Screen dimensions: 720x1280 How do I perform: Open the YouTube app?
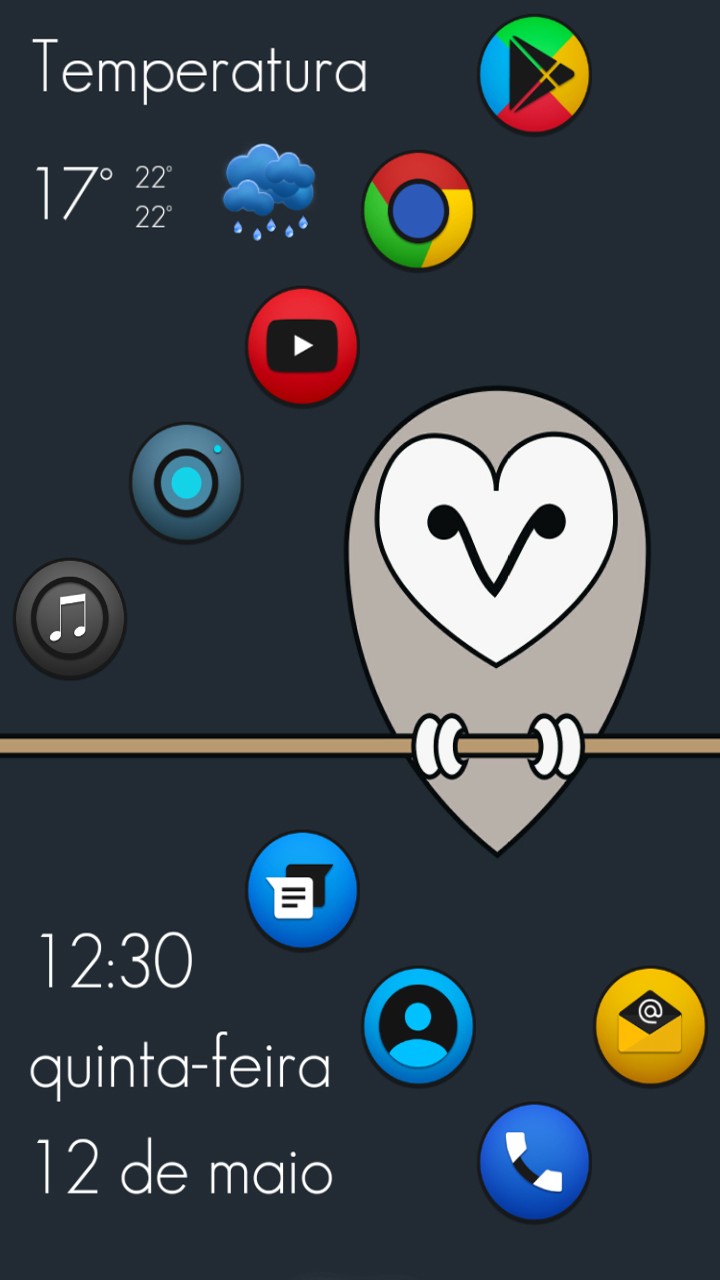[x=302, y=347]
